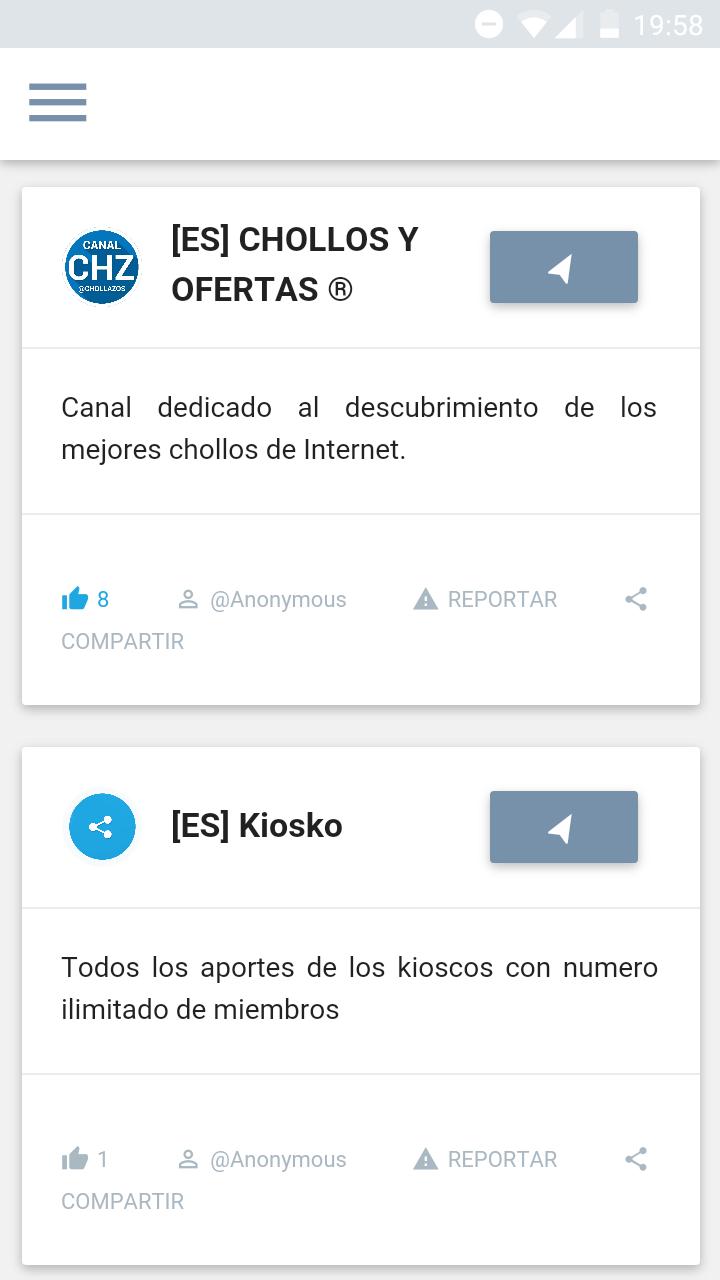Report the Kiosko channel
Viewport: 720px width, 1280px height.
coord(486,1159)
